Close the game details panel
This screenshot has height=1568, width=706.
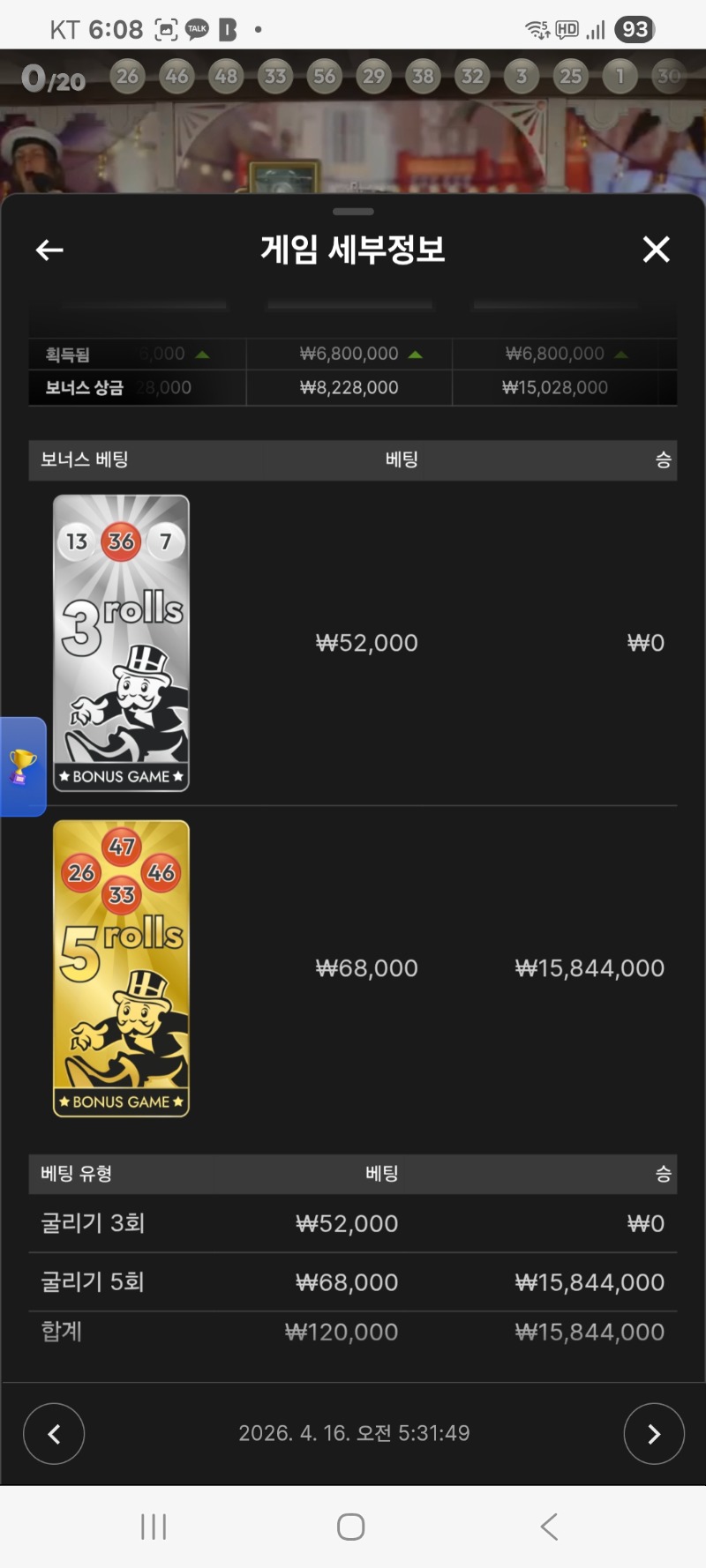[x=656, y=250]
